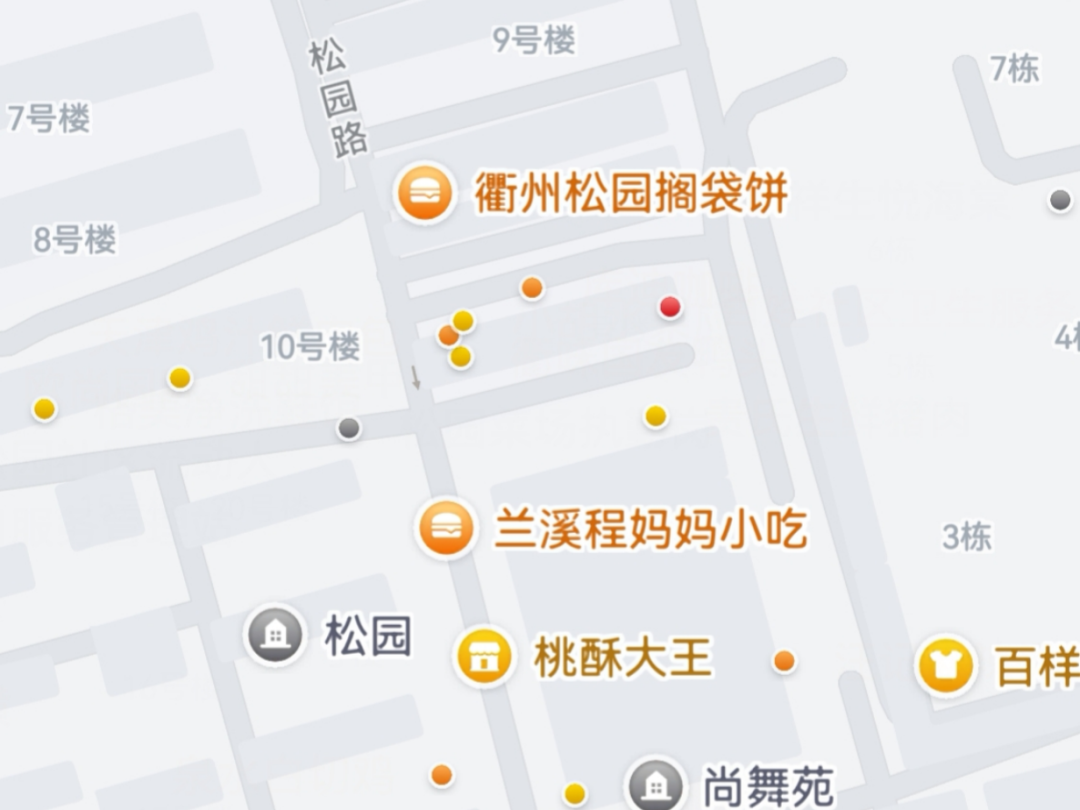The image size is (1080, 810).
Task: Select the 尚舞苑 building marker
Action: pos(656,784)
